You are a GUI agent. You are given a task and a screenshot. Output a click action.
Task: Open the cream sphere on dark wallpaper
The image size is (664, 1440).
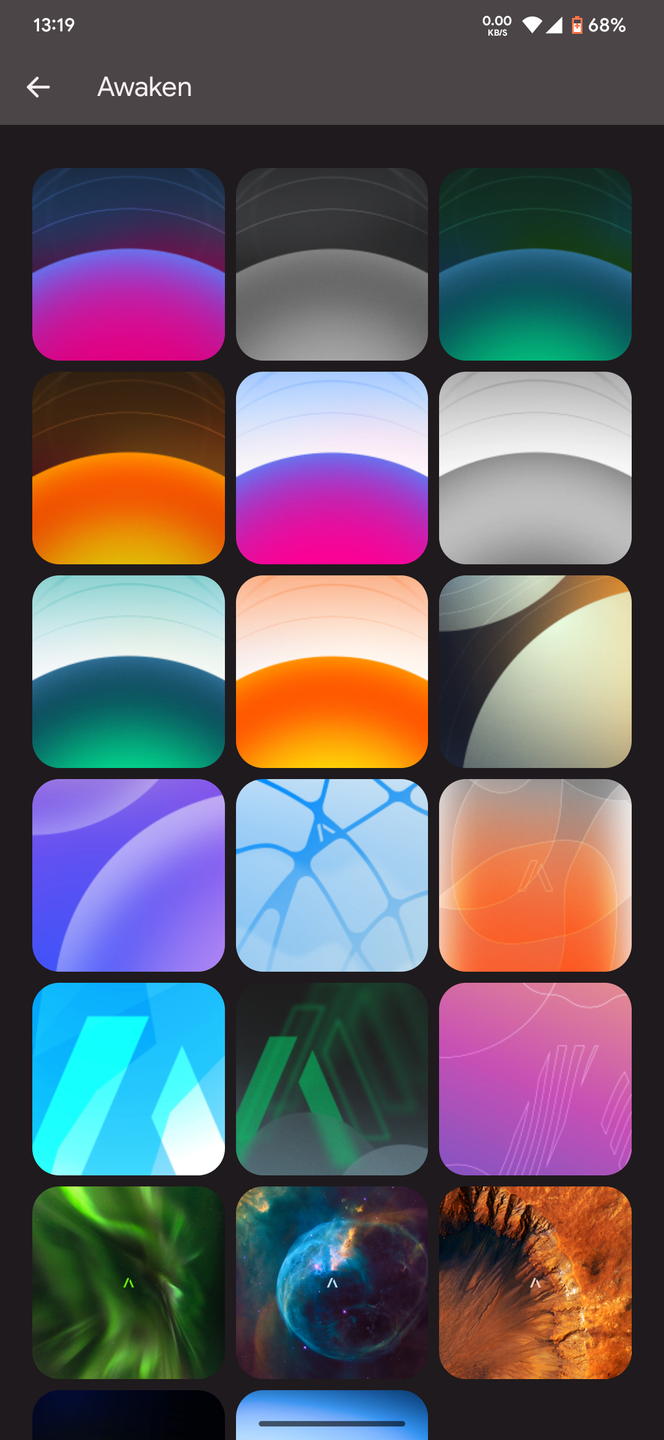535,671
